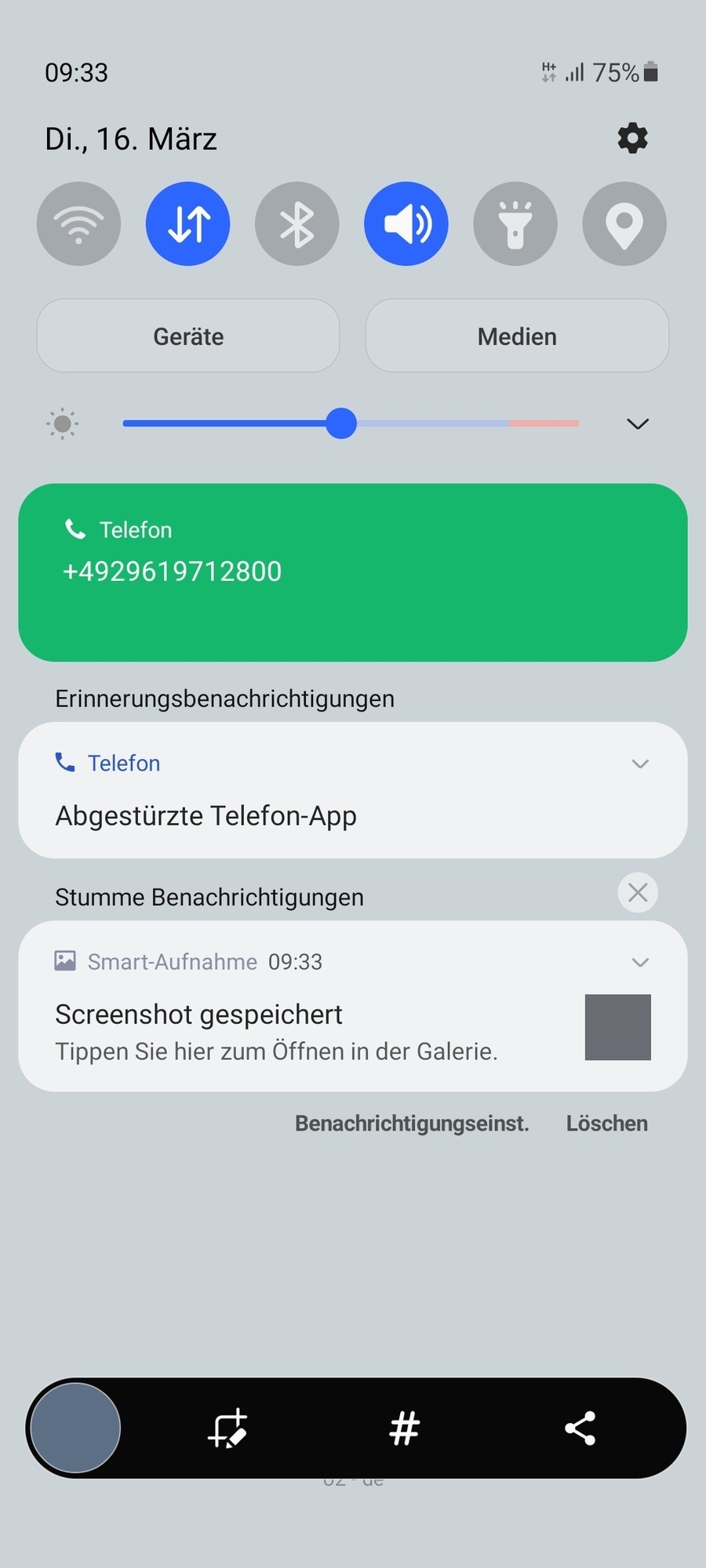Disable mobile data quick toggle

[187, 224]
